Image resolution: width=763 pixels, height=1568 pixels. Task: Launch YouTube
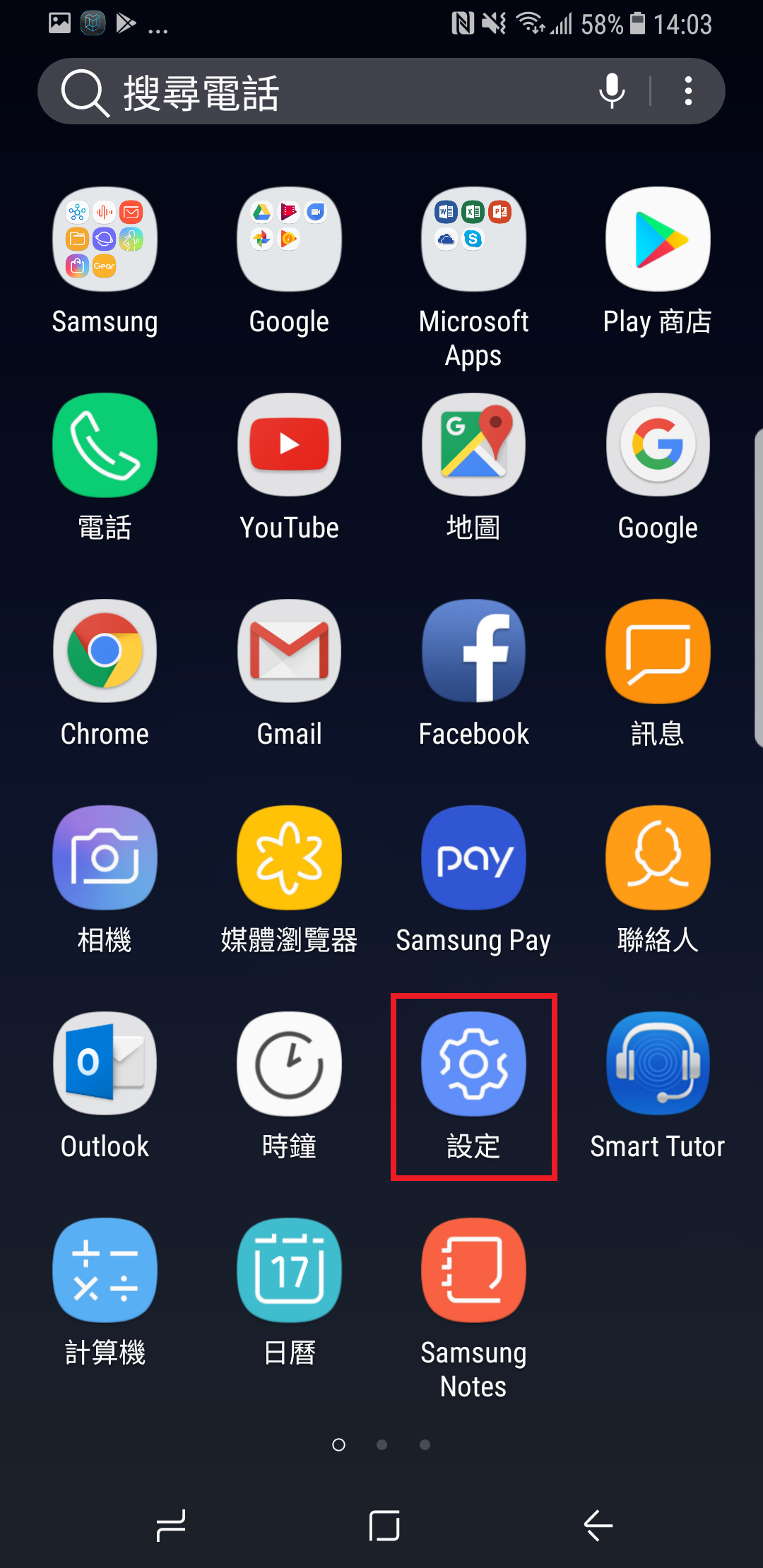(290, 446)
